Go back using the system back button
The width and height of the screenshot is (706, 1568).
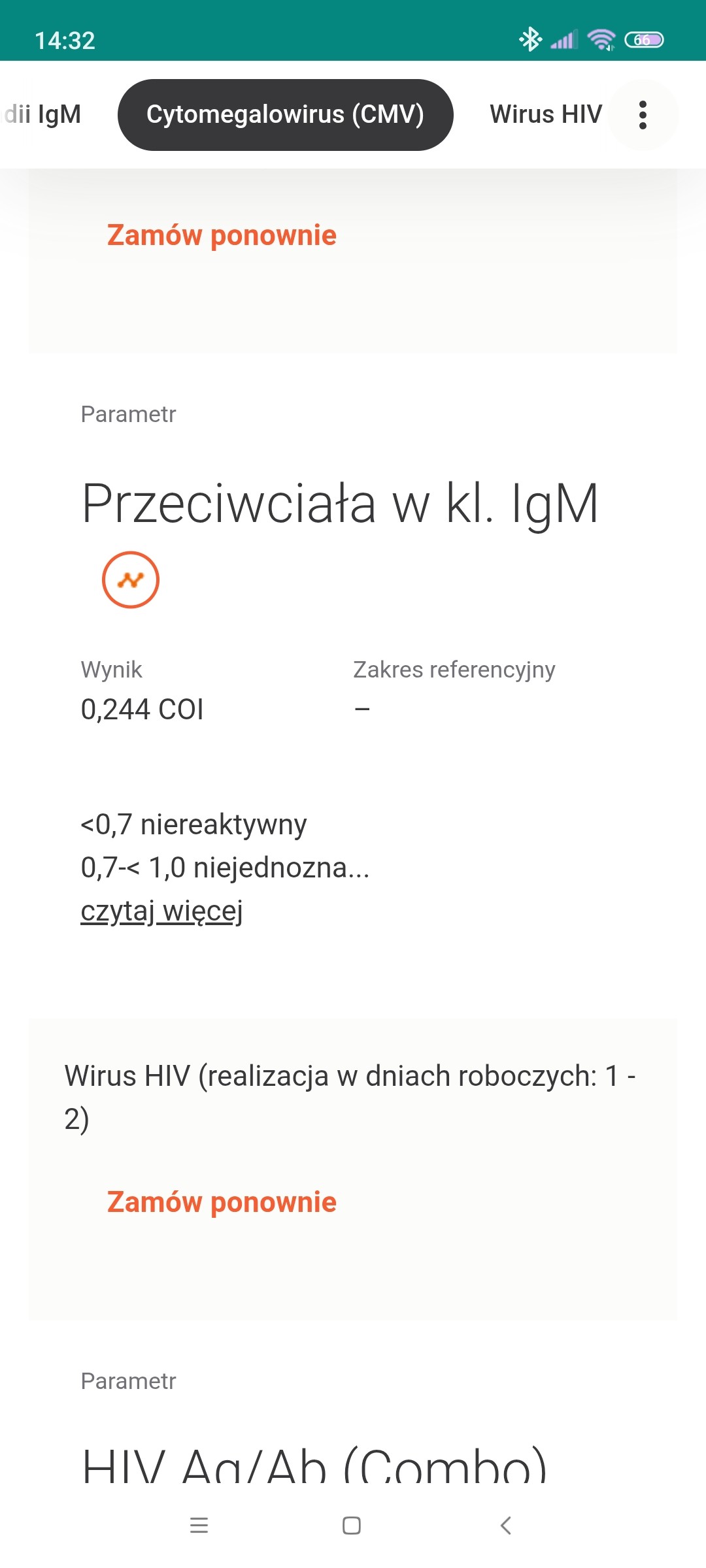pos(505,1526)
